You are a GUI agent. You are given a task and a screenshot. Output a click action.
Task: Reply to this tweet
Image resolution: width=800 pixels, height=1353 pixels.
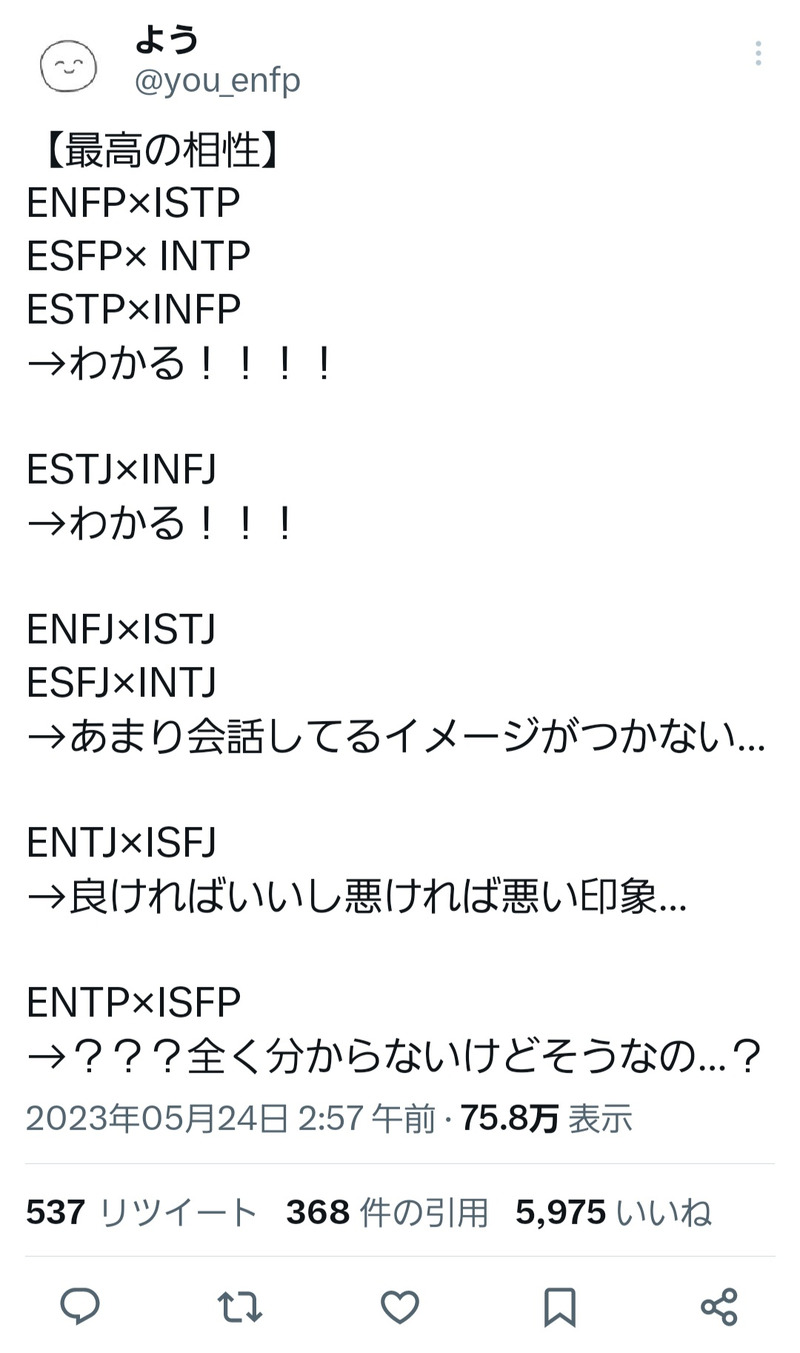pos(80,1305)
